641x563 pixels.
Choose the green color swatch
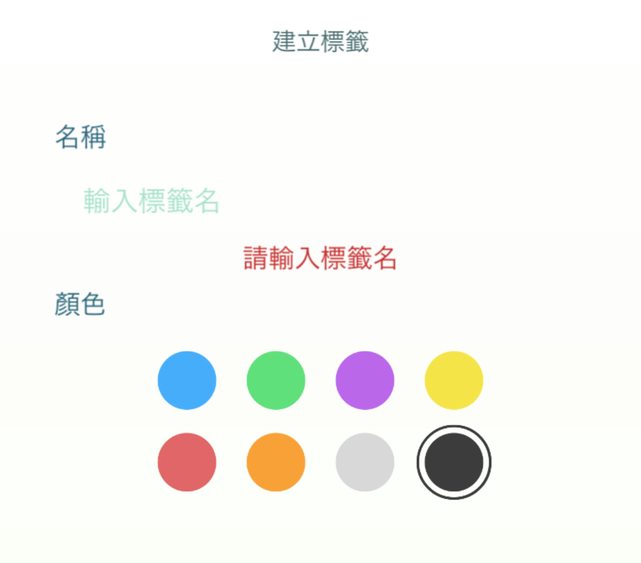pos(276,380)
